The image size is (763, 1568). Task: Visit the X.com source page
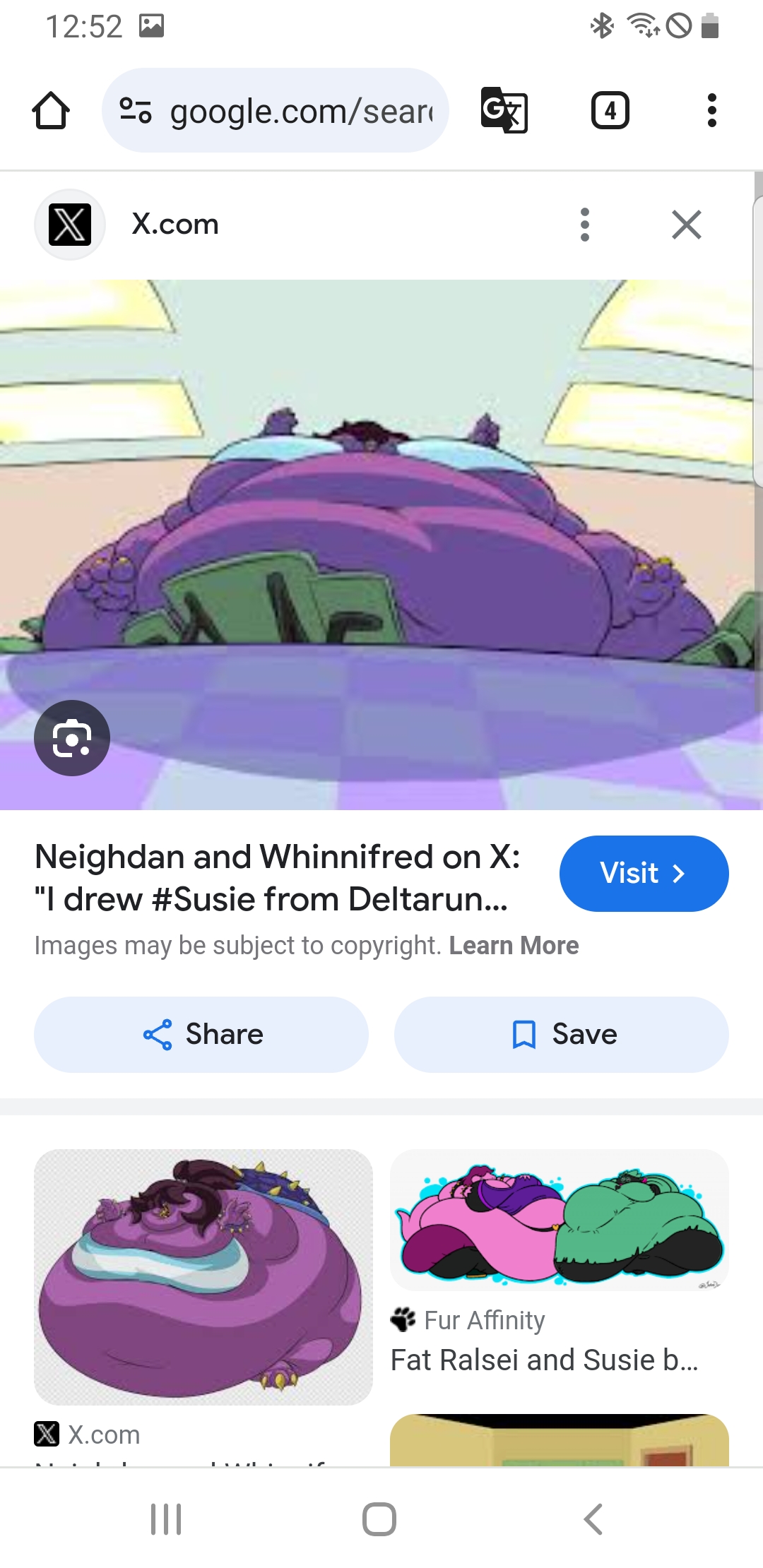[644, 873]
